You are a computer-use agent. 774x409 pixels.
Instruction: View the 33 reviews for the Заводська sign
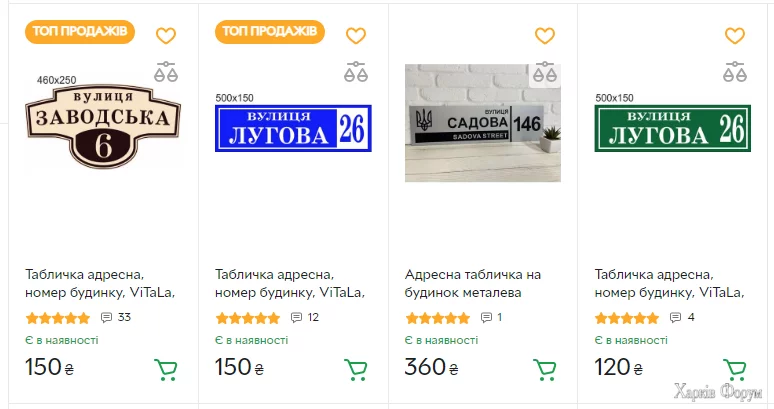click(x=117, y=318)
